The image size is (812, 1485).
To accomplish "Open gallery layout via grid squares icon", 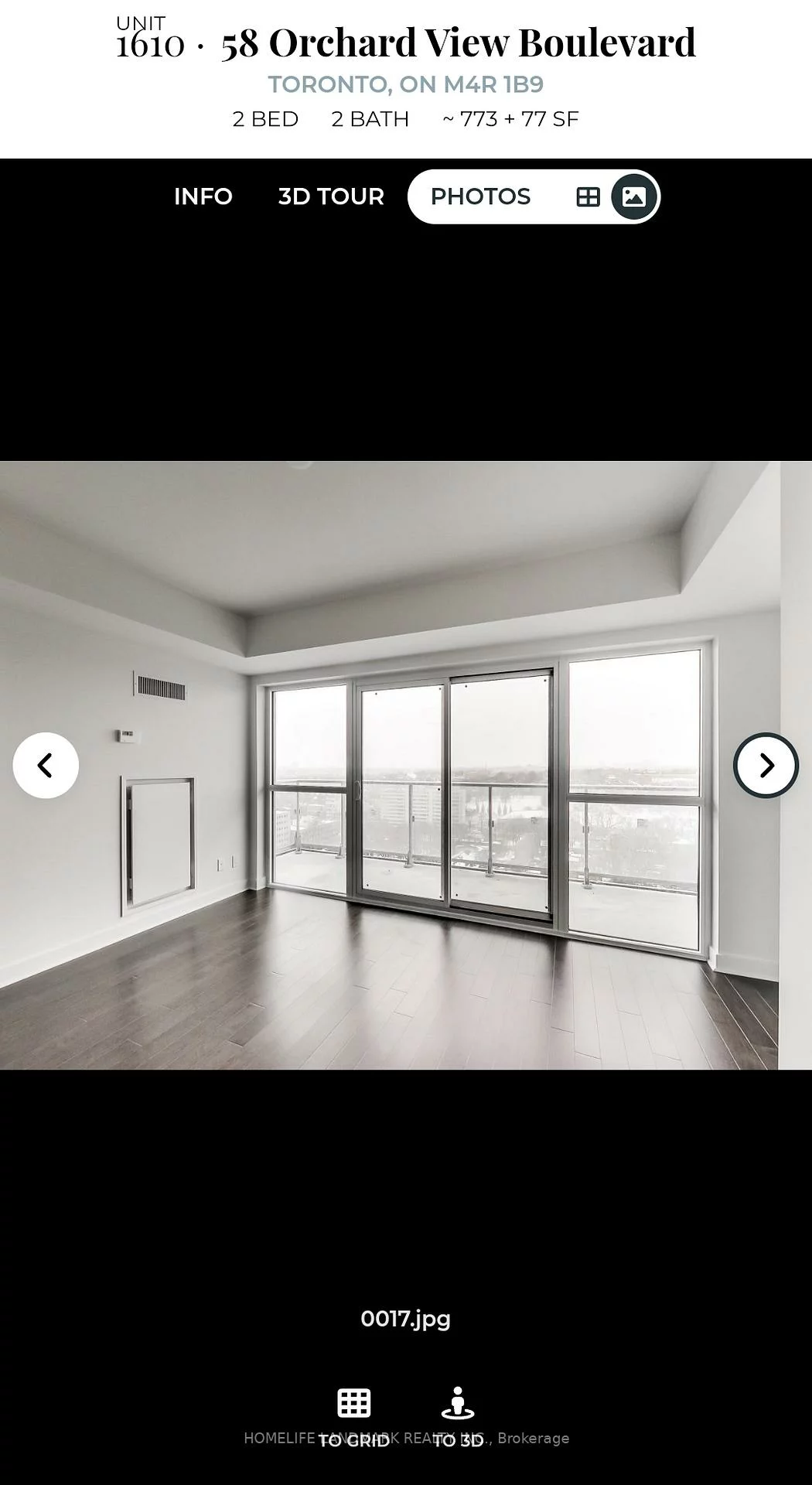I will point(589,196).
